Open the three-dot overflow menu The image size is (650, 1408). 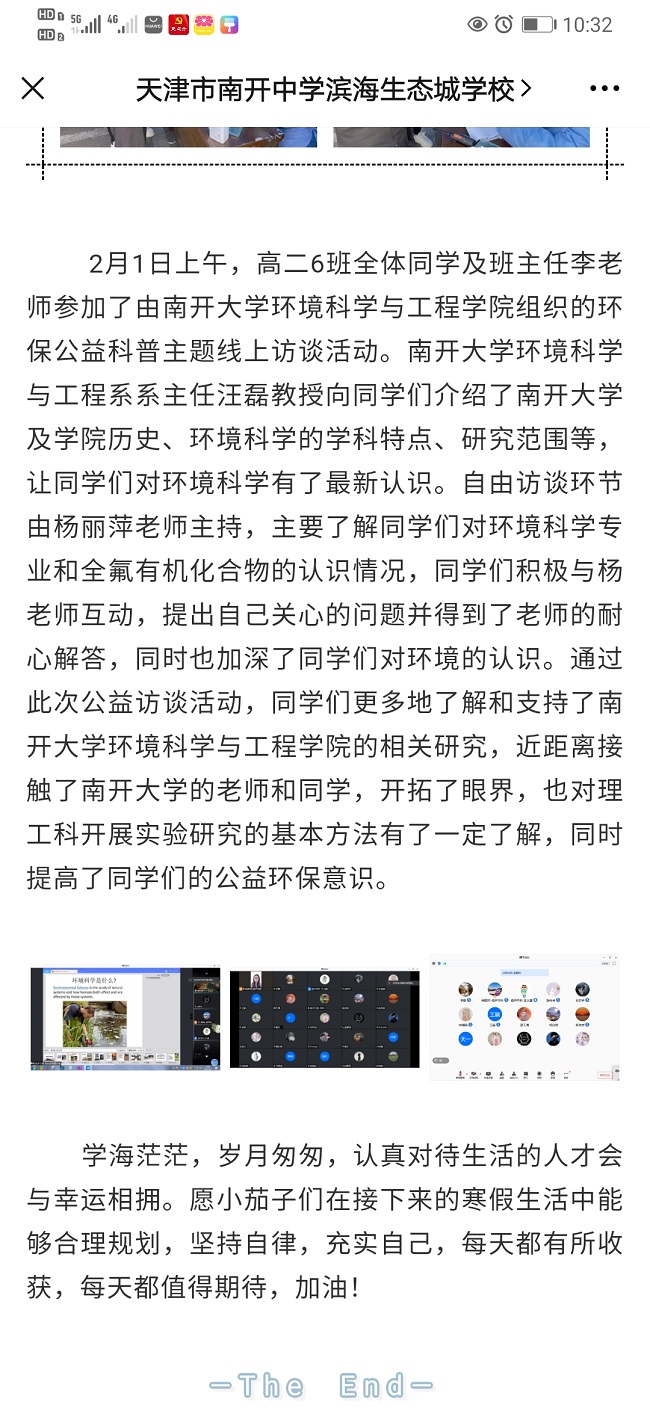(604, 89)
